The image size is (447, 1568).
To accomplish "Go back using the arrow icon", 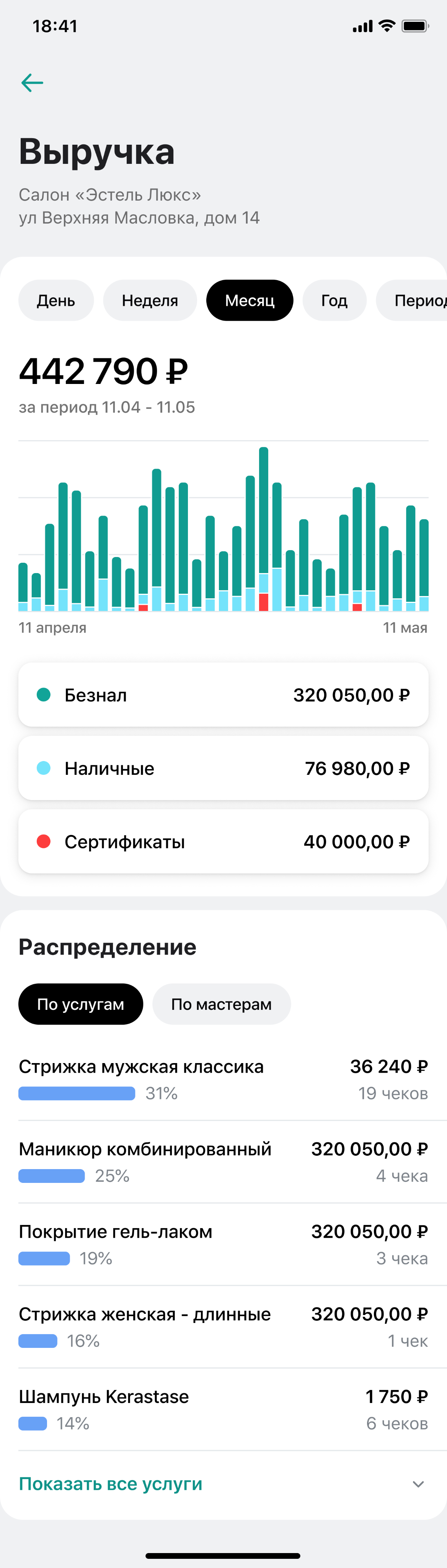I will click(32, 83).
